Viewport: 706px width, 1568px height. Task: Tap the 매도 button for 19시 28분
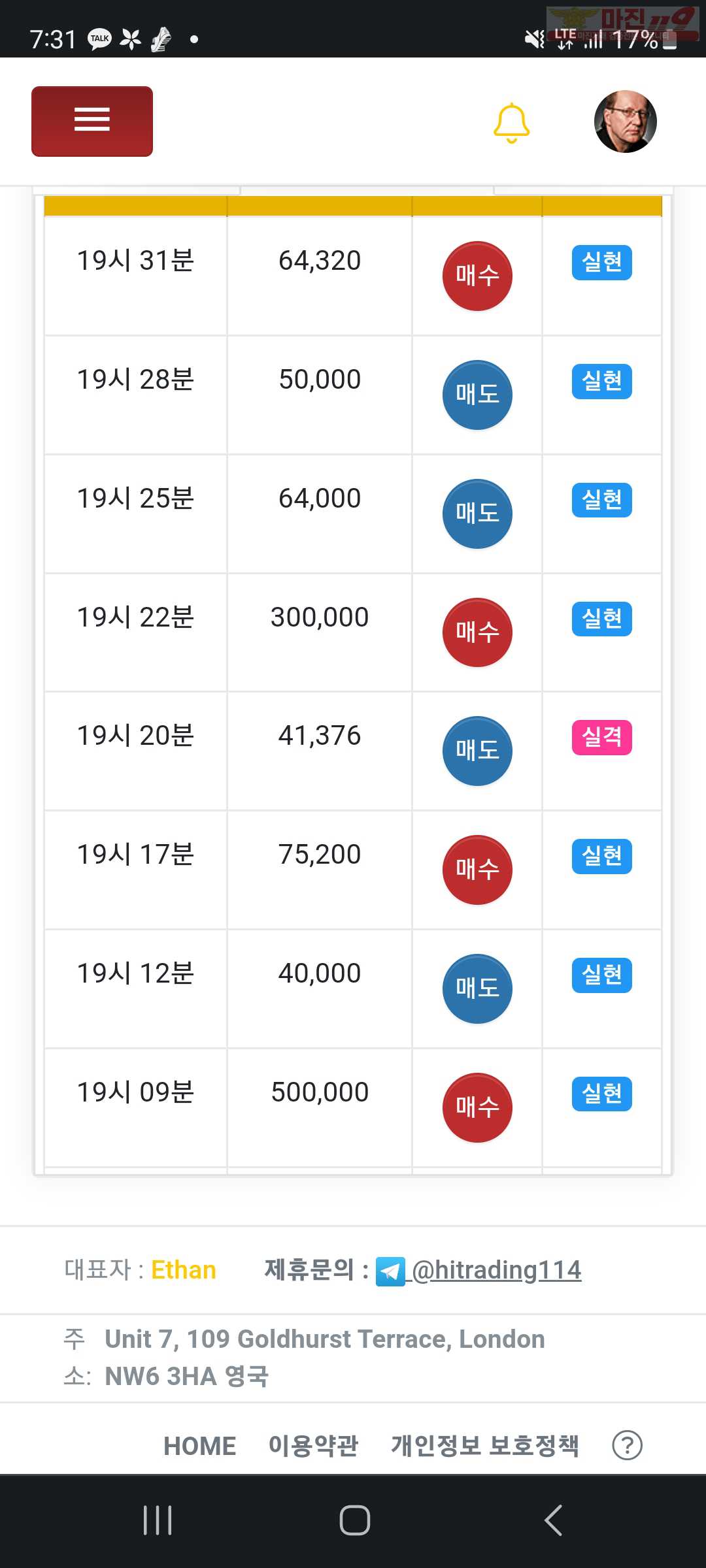tap(477, 395)
